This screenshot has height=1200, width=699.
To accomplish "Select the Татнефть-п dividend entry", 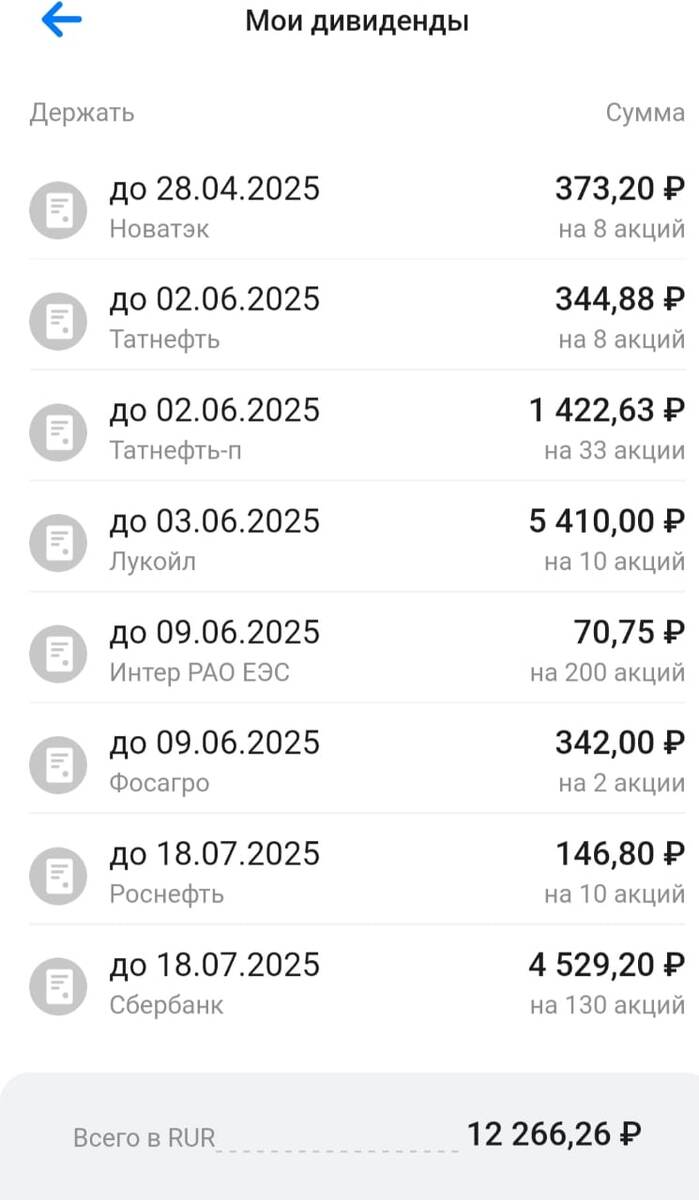I will (x=350, y=429).
